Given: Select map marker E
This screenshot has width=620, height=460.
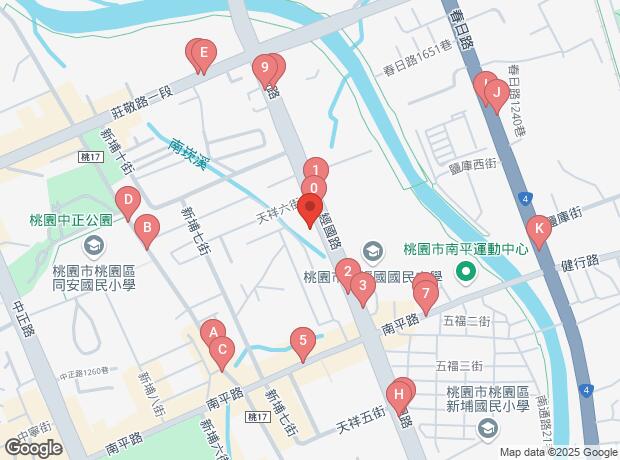Looking at the screenshot, I should click(204, 53).
